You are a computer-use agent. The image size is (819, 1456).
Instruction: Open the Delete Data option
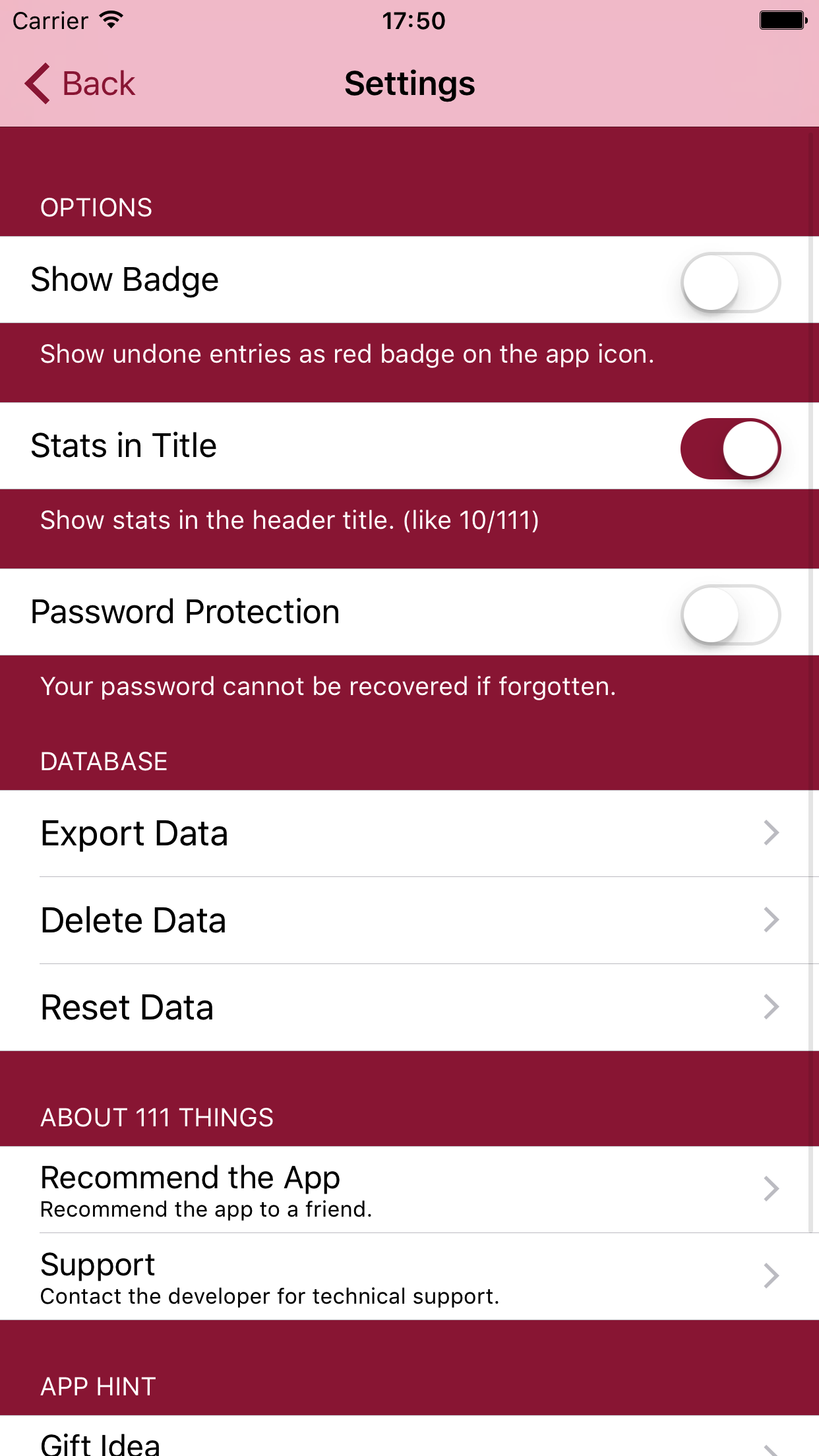264,920
